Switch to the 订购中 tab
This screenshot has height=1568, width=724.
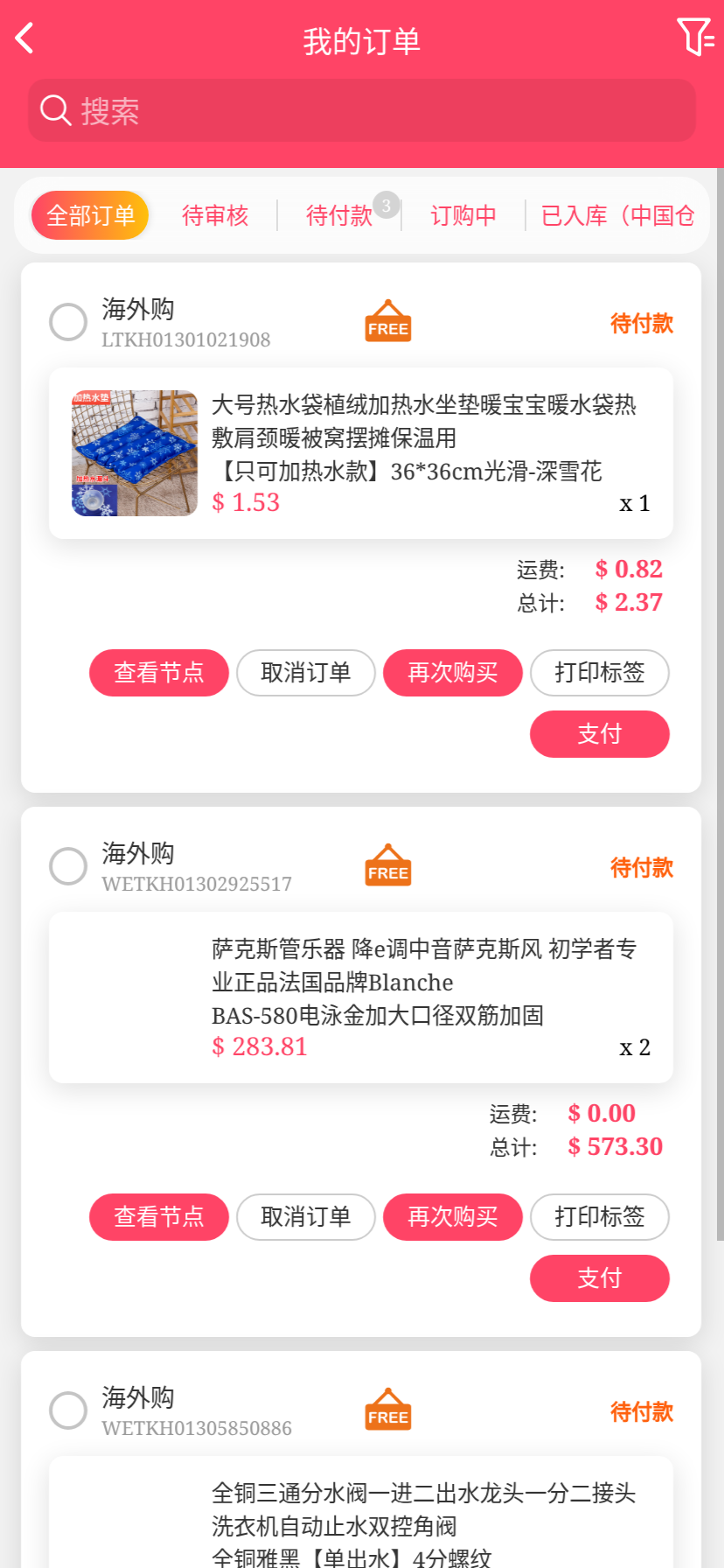463,215
